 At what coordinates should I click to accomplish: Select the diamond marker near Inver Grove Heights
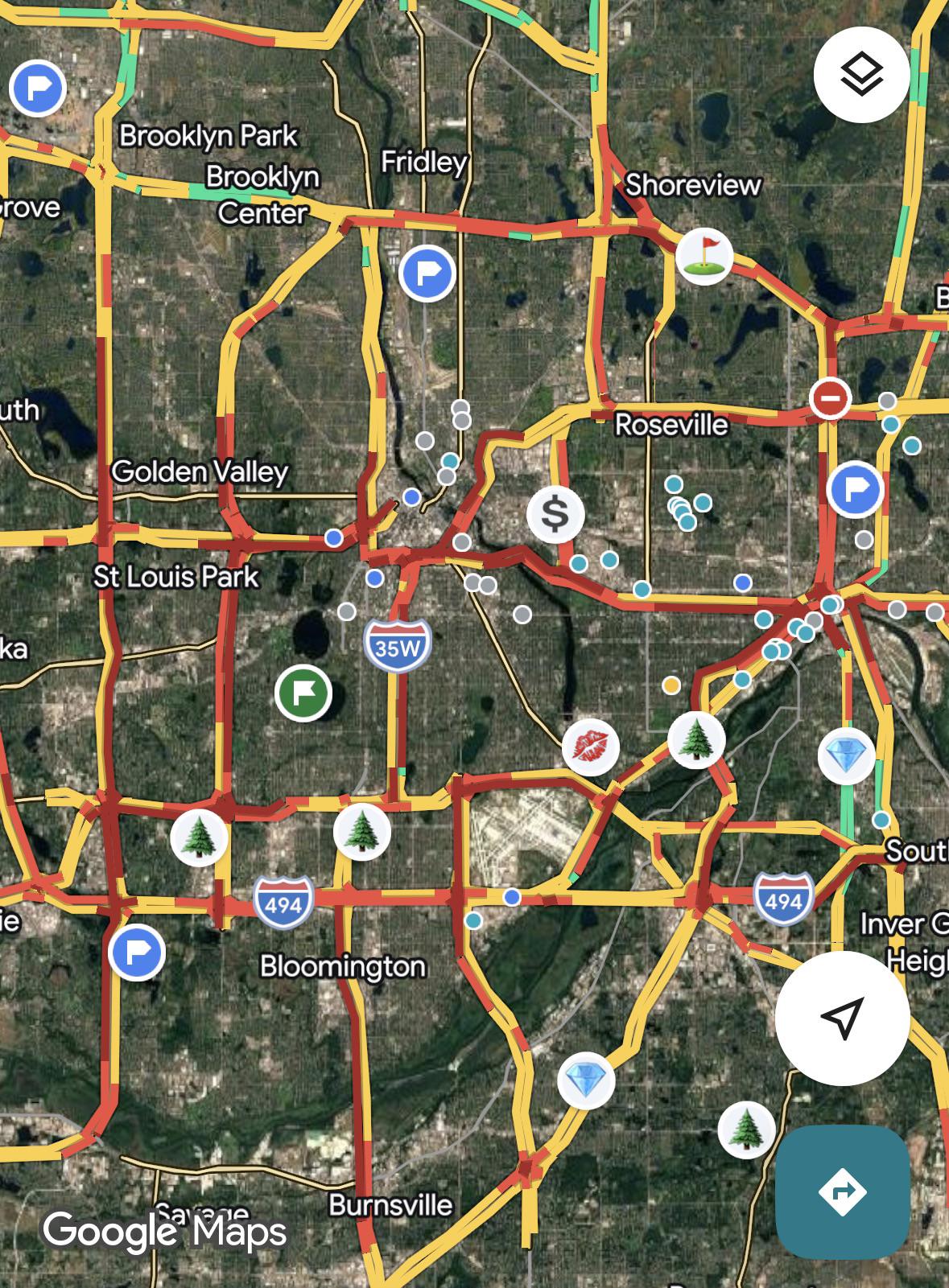tap(846, 756)
